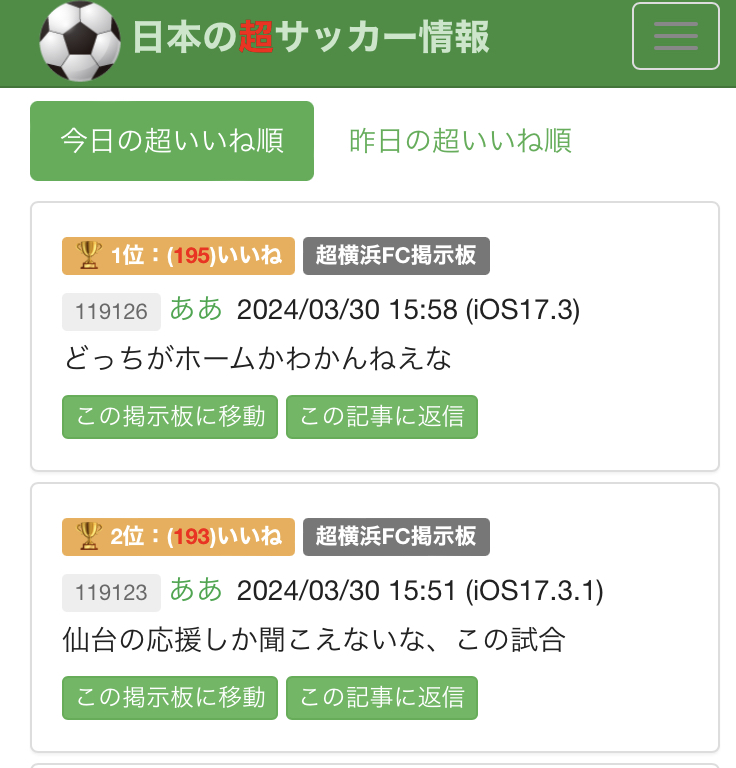Switch to the 昨日の超いいね順 tab

[x=460, y=141]
